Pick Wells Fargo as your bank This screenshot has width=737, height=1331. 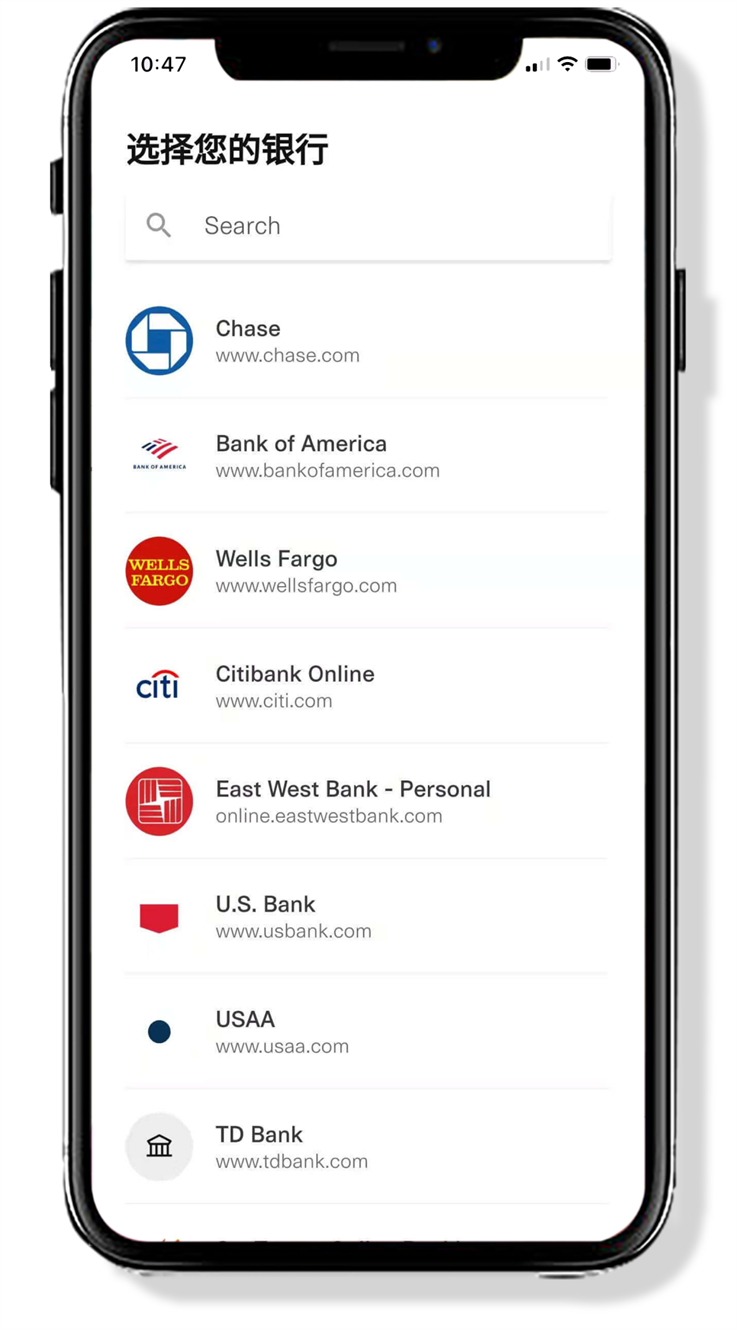pyautogui.click(x=368, y=571)
